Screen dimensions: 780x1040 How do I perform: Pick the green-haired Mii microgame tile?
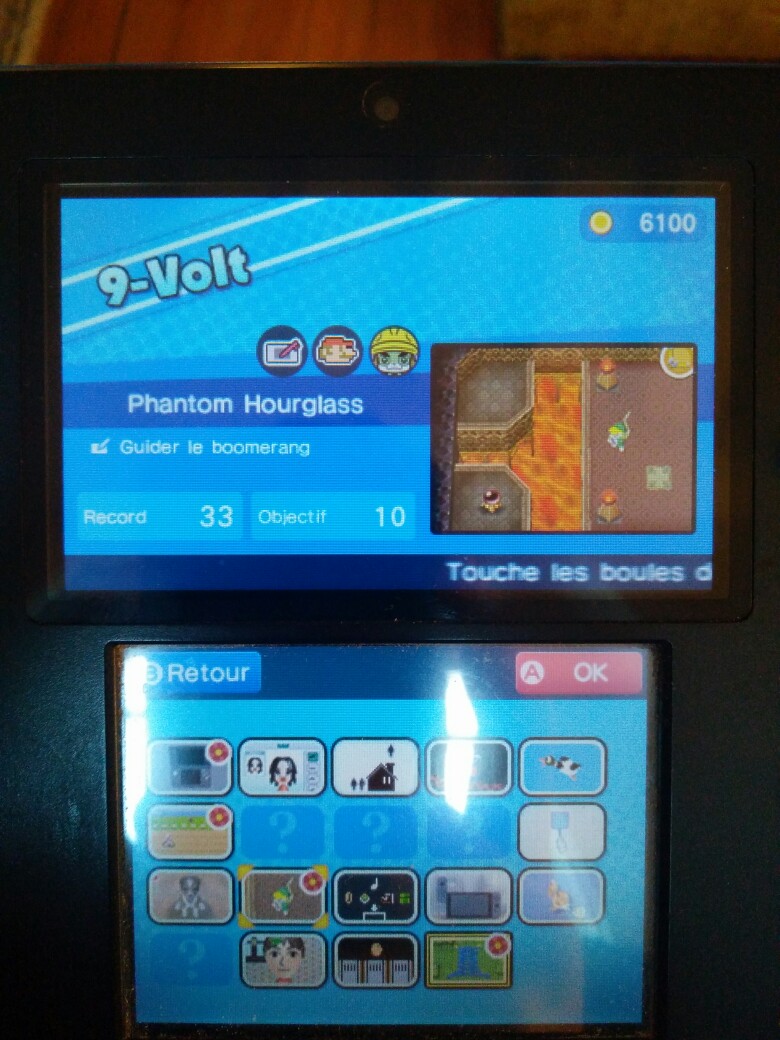point(284,960)
